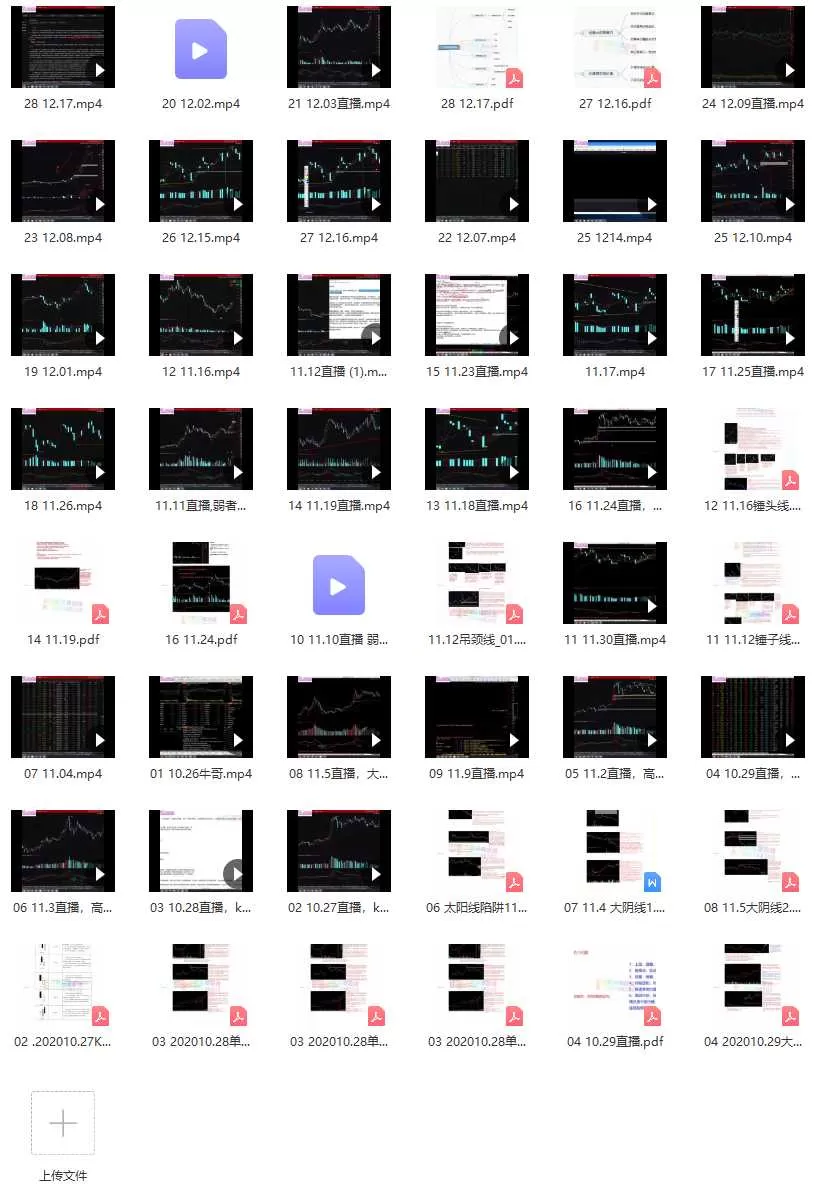Play 24 12.09直播.mp4
814x1198 pixels.
point(753,47)
